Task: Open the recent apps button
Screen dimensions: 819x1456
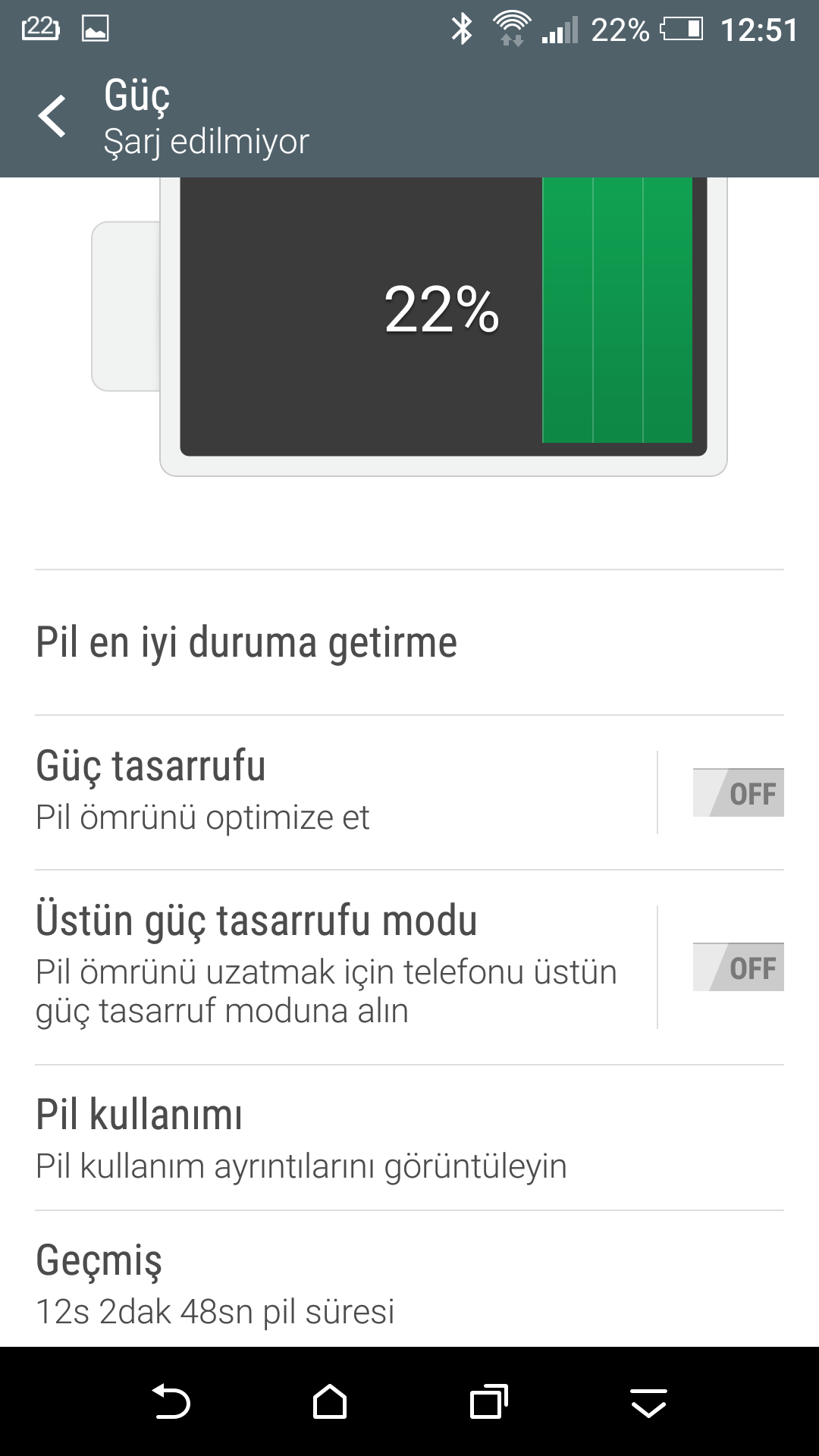Action: [x=489, y=1401]
